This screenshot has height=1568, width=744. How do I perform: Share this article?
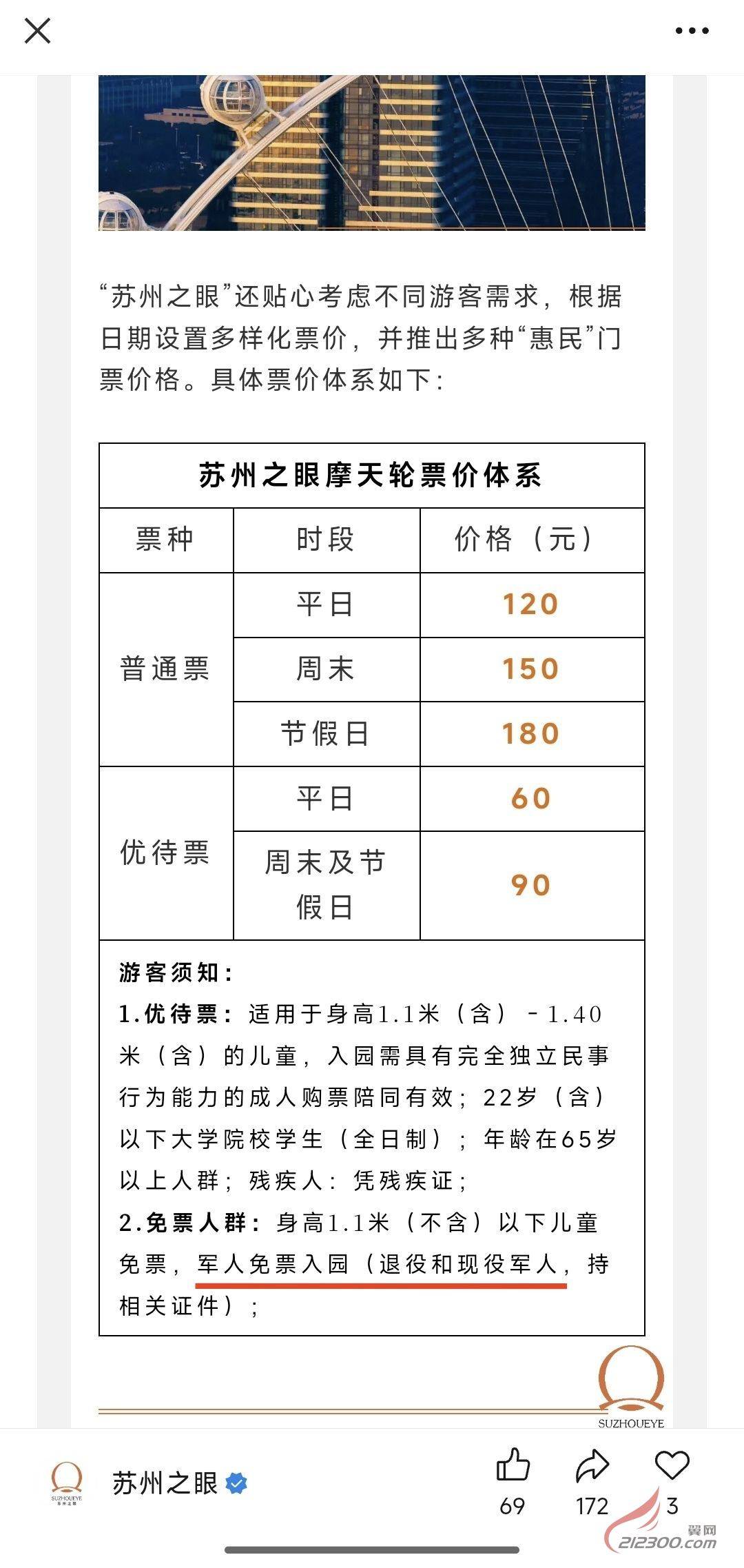pos(592,1465)
